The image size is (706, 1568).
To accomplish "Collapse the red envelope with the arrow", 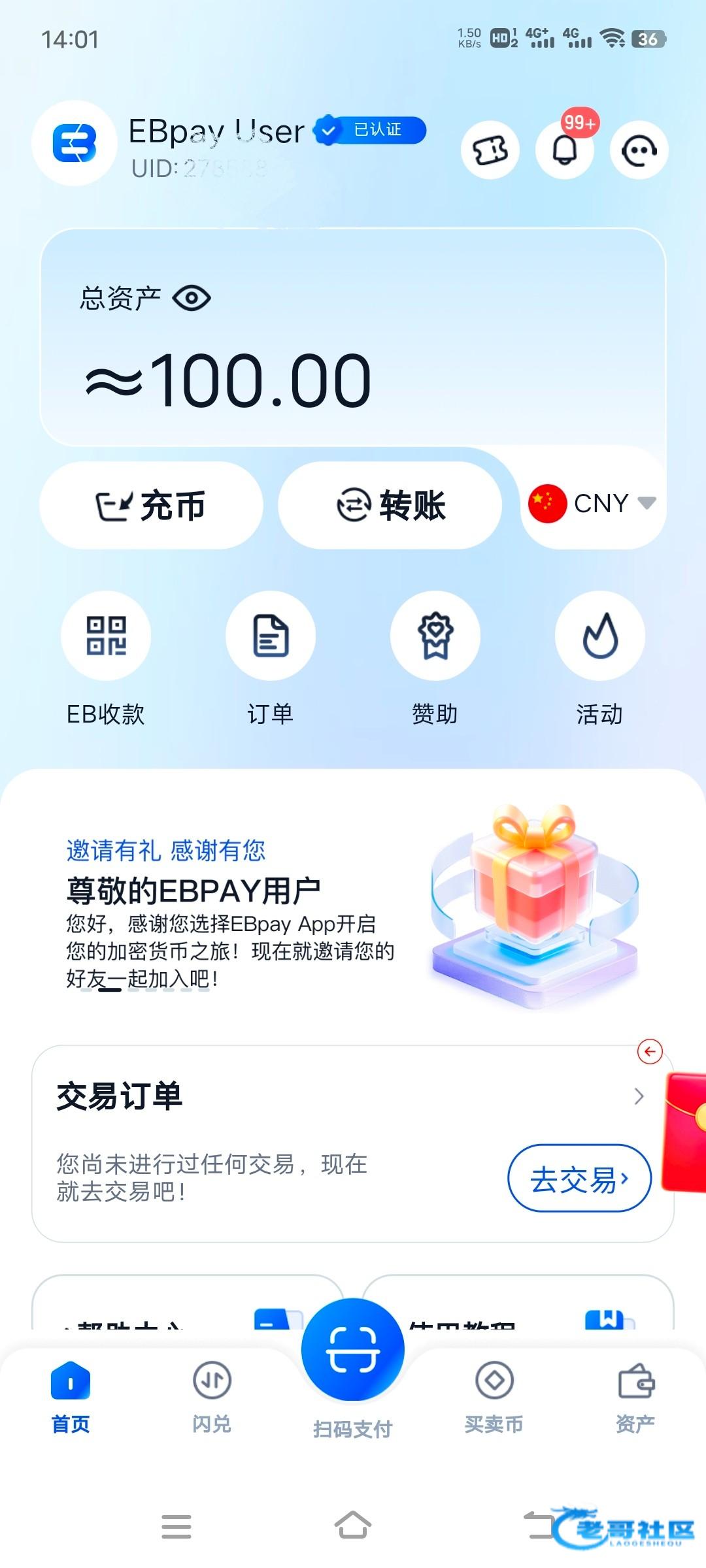I will [650, 1051].
